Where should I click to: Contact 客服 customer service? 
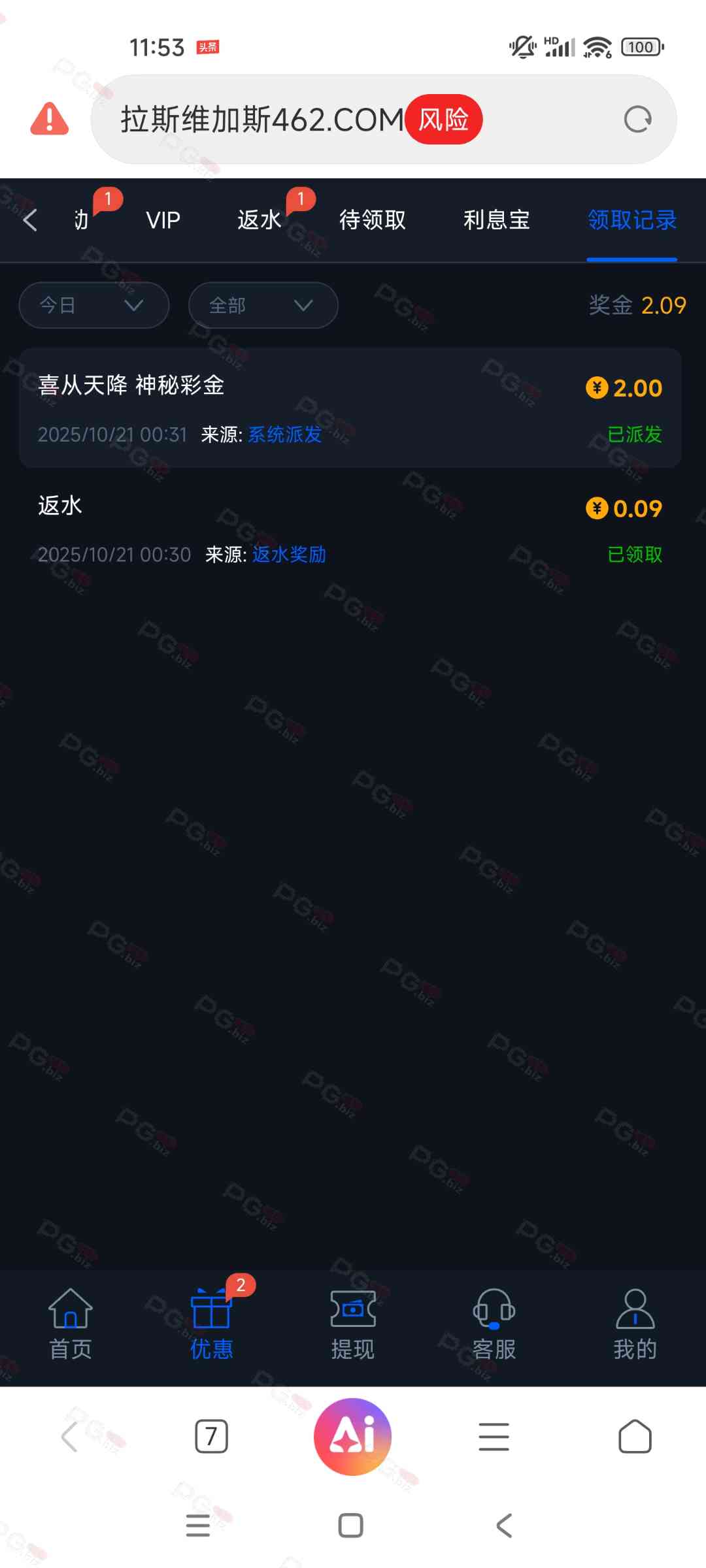pos(494,1324)
